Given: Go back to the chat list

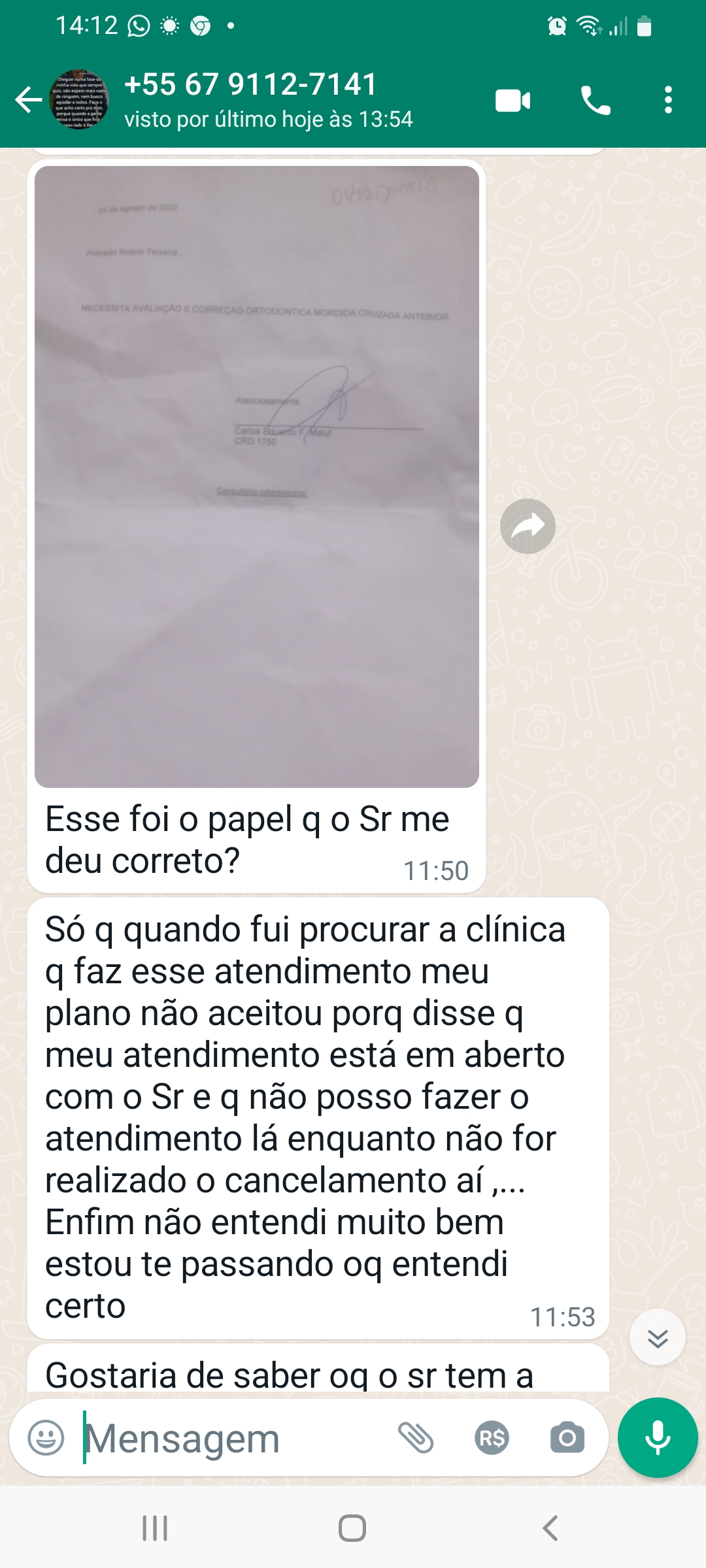Looking at the screenshot, I should click(29, 100).
